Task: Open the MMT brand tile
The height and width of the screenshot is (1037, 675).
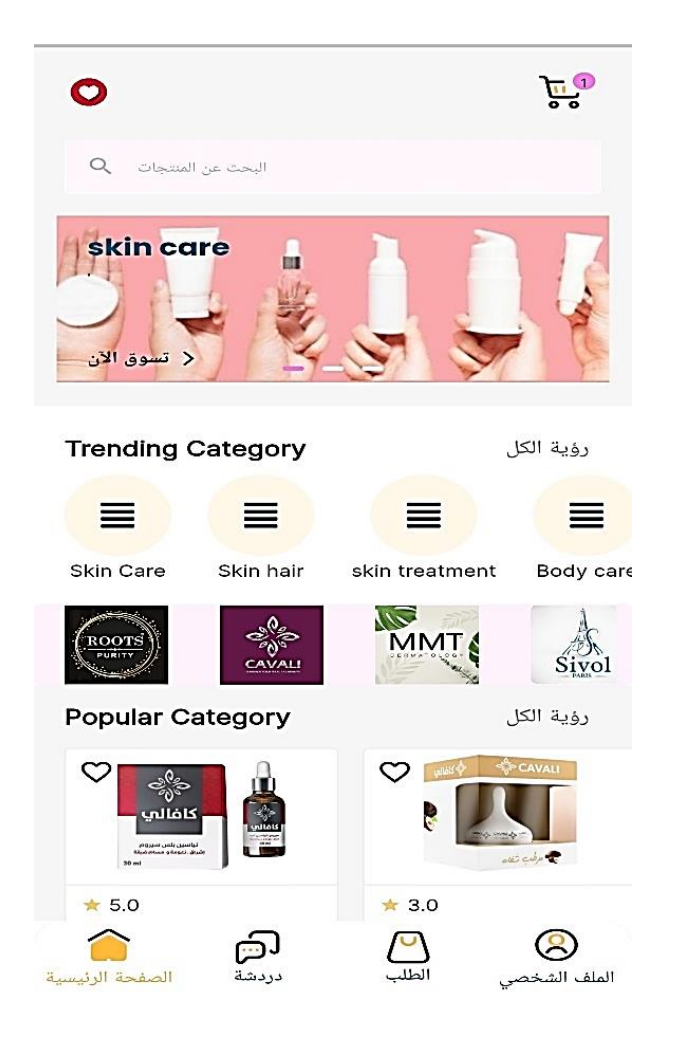Action: [x=427, y=645]
